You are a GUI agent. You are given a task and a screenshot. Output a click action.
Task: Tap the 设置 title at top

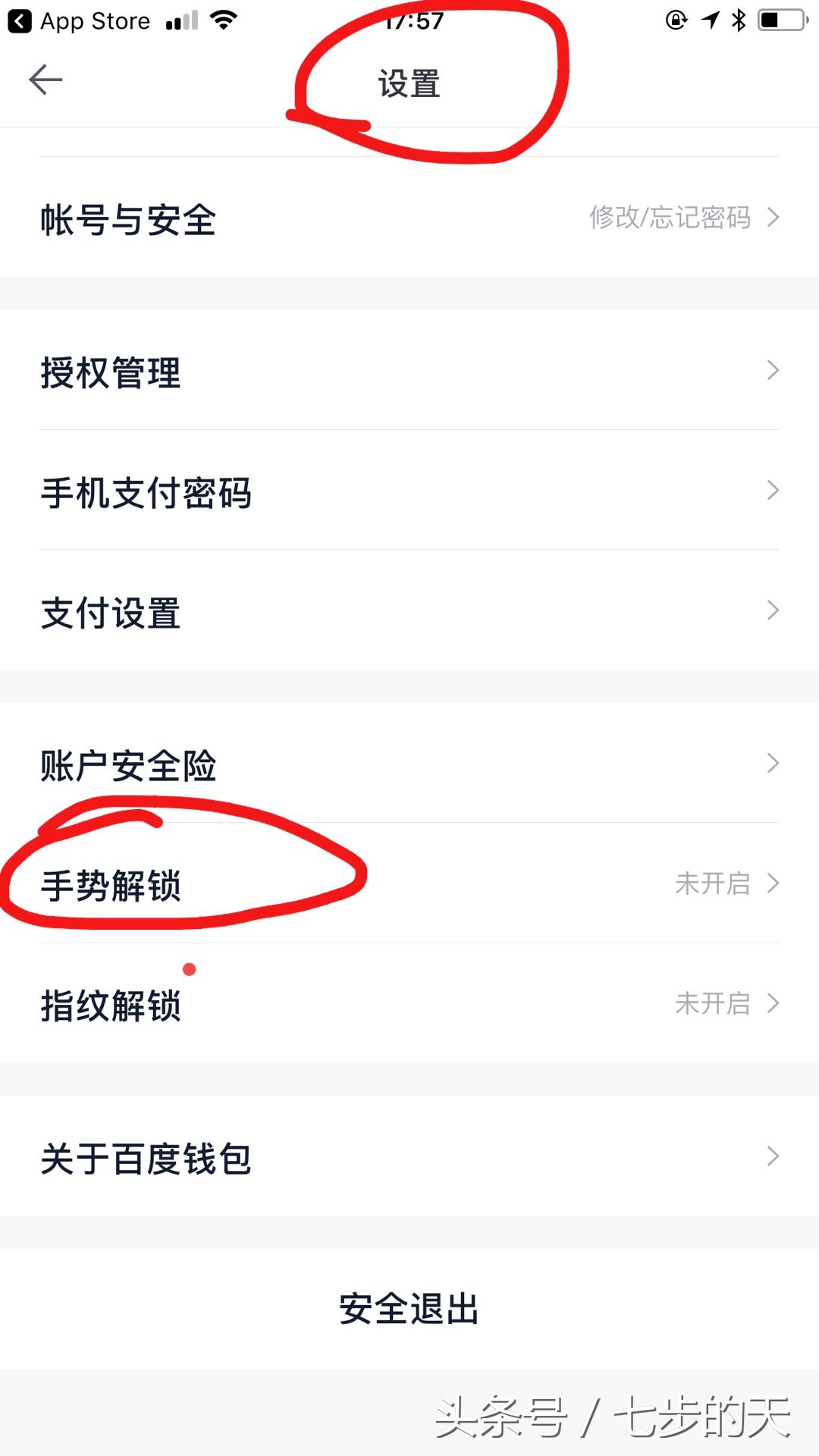409,85
